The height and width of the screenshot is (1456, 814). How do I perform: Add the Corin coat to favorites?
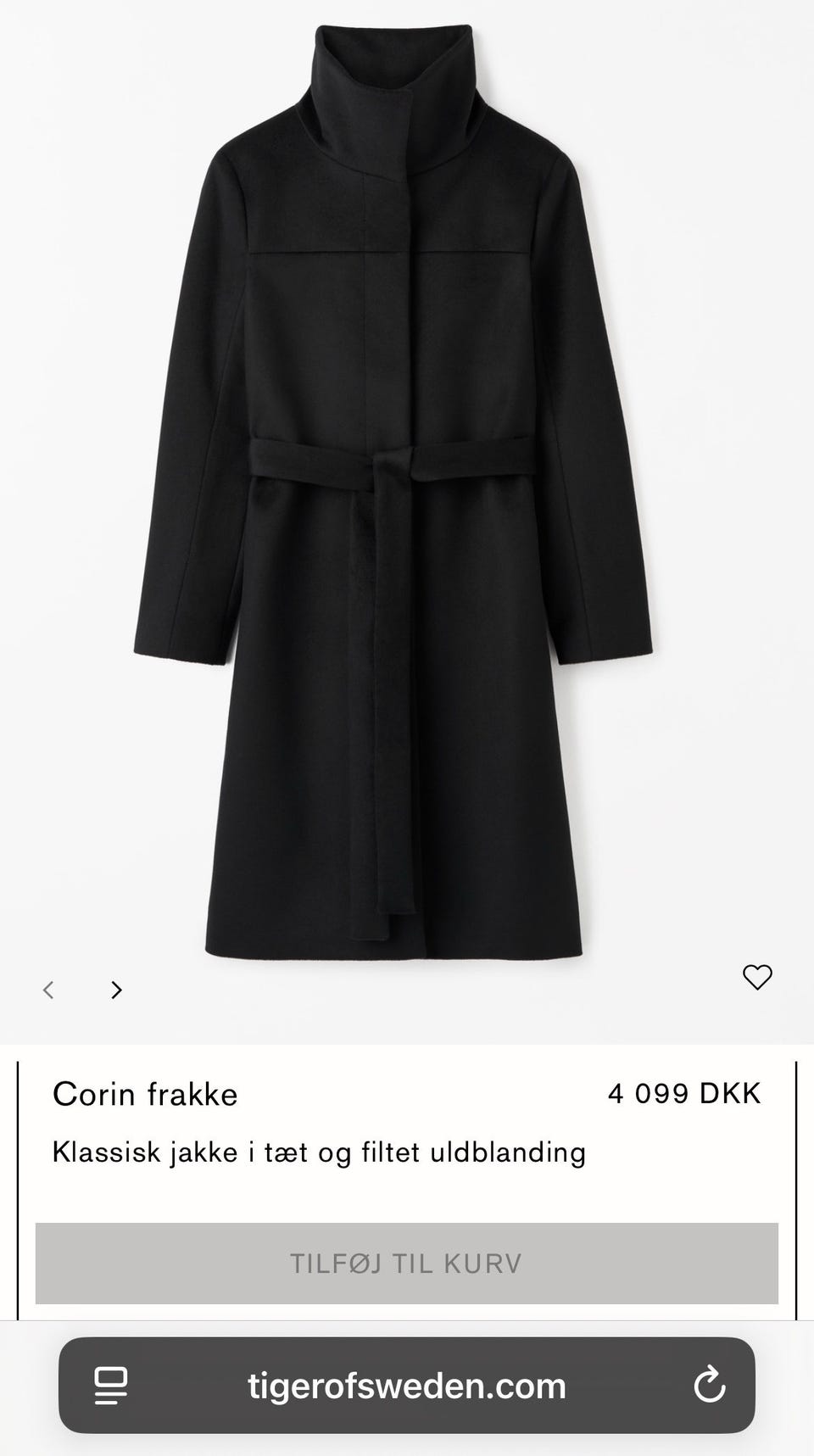757,977
